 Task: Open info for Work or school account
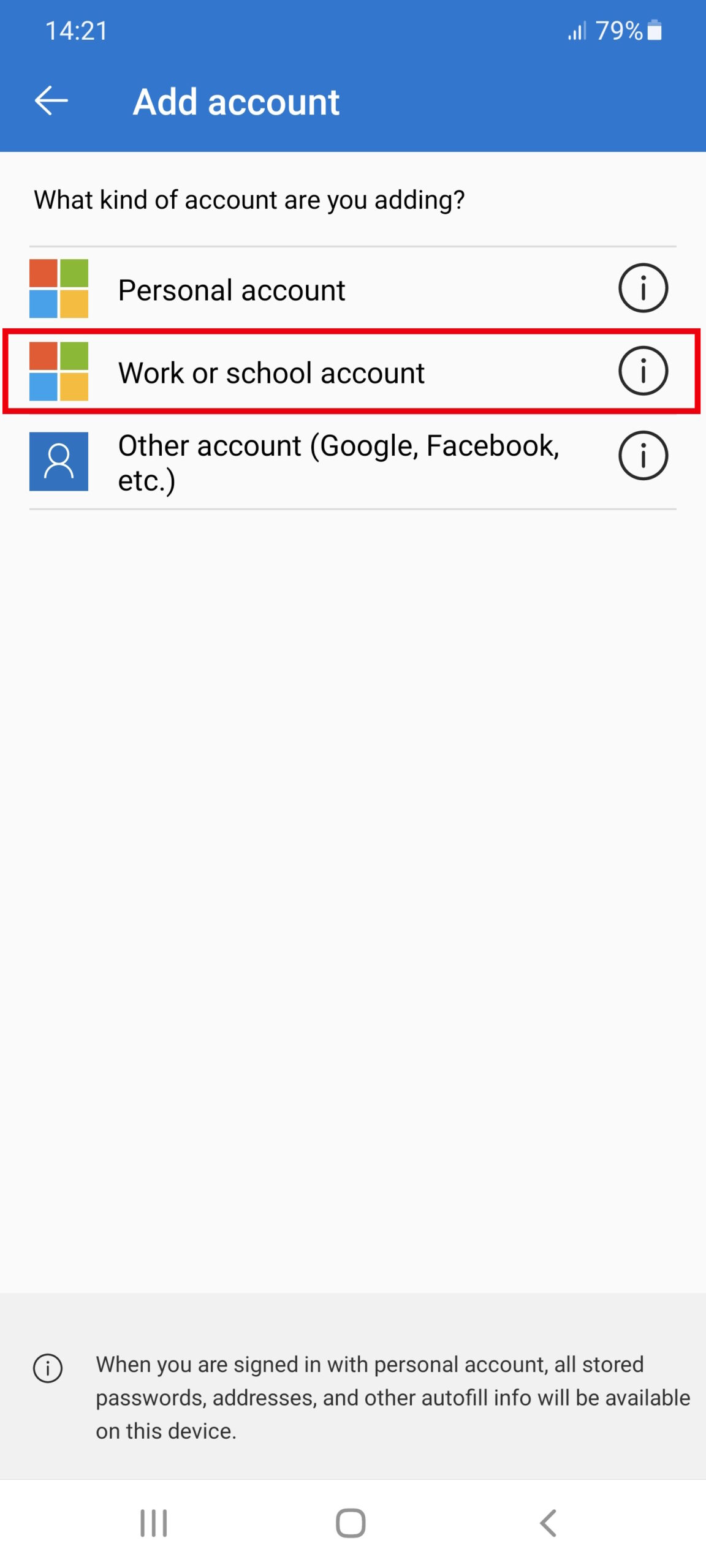point(643,371)
